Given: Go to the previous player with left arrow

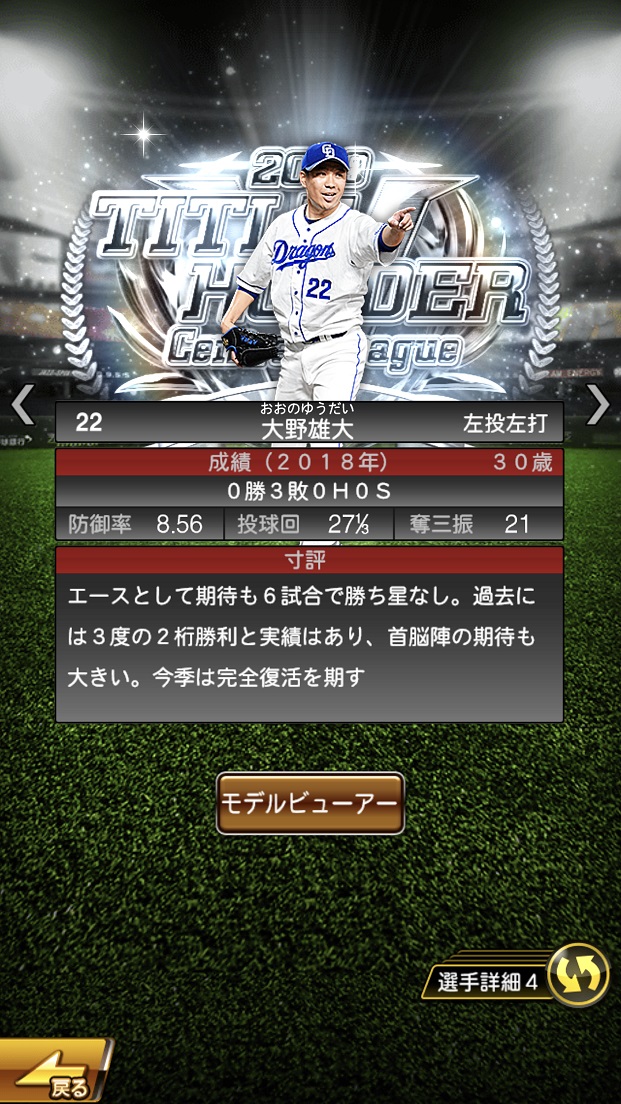Looking at the screenshot, I should (x=22, y=404).
